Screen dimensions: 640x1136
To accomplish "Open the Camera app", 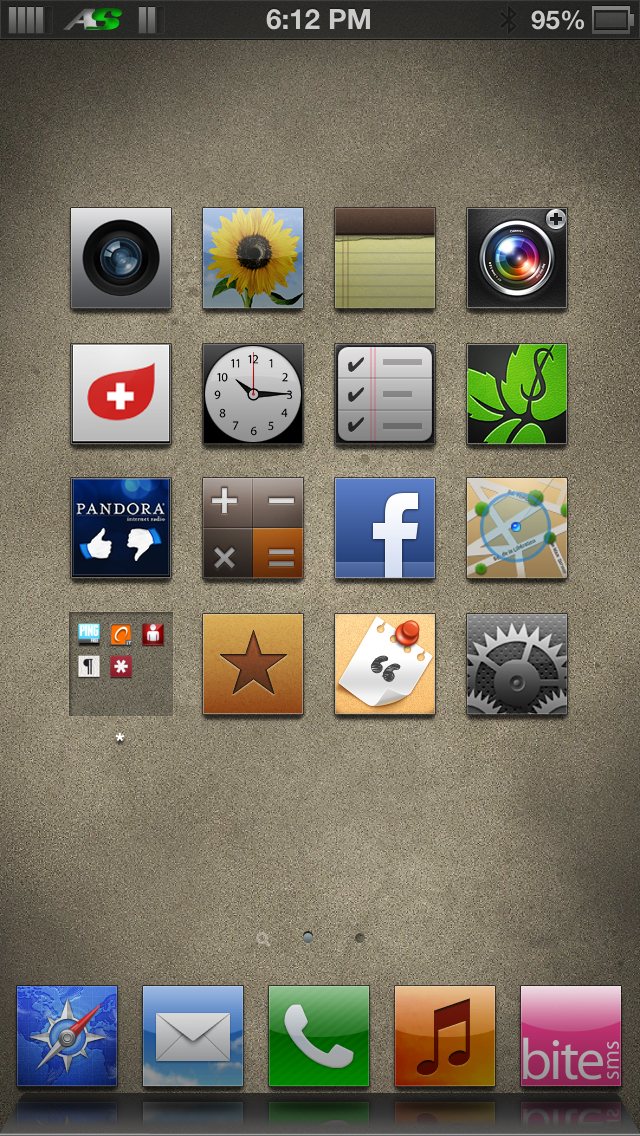I will pos(121,258).
